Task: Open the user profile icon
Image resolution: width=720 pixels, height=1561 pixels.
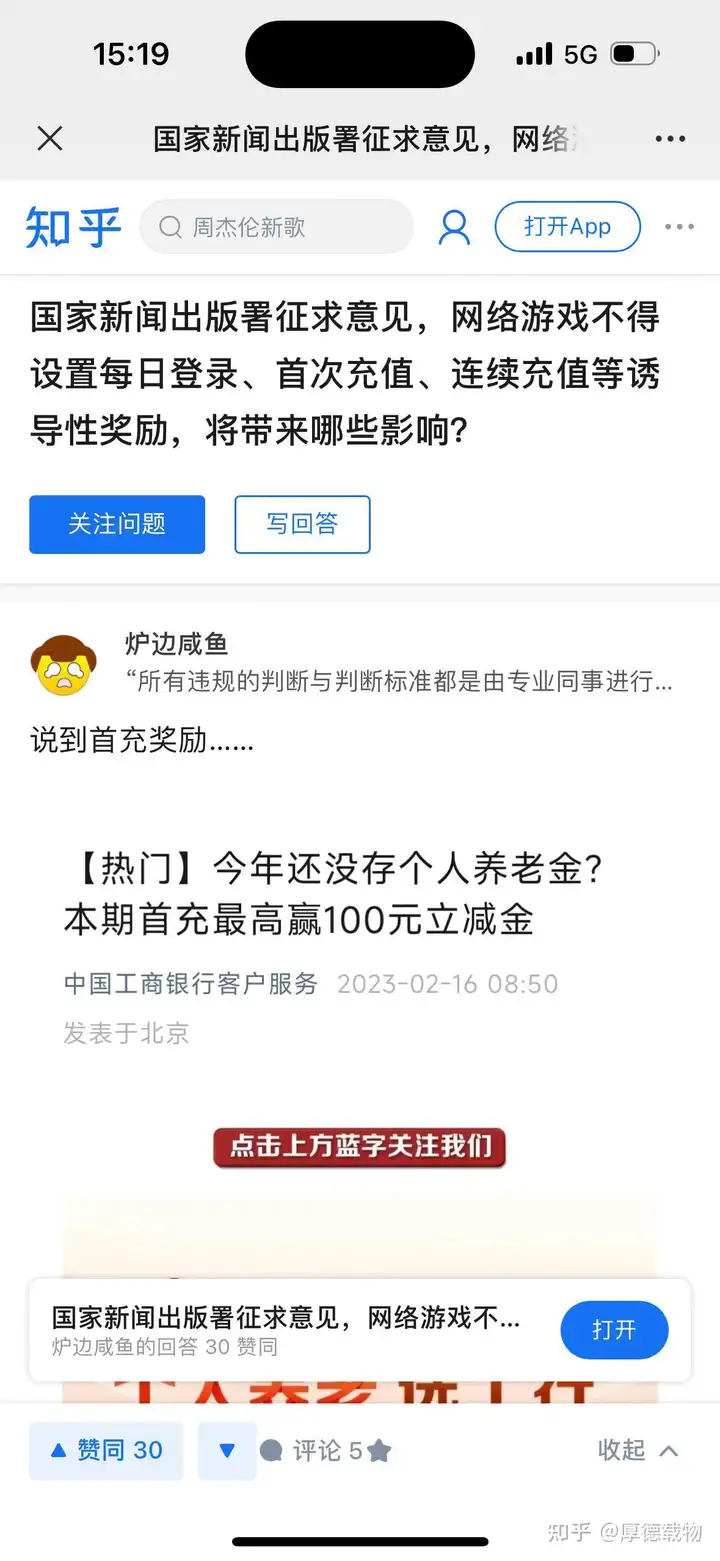Action: 454,227
